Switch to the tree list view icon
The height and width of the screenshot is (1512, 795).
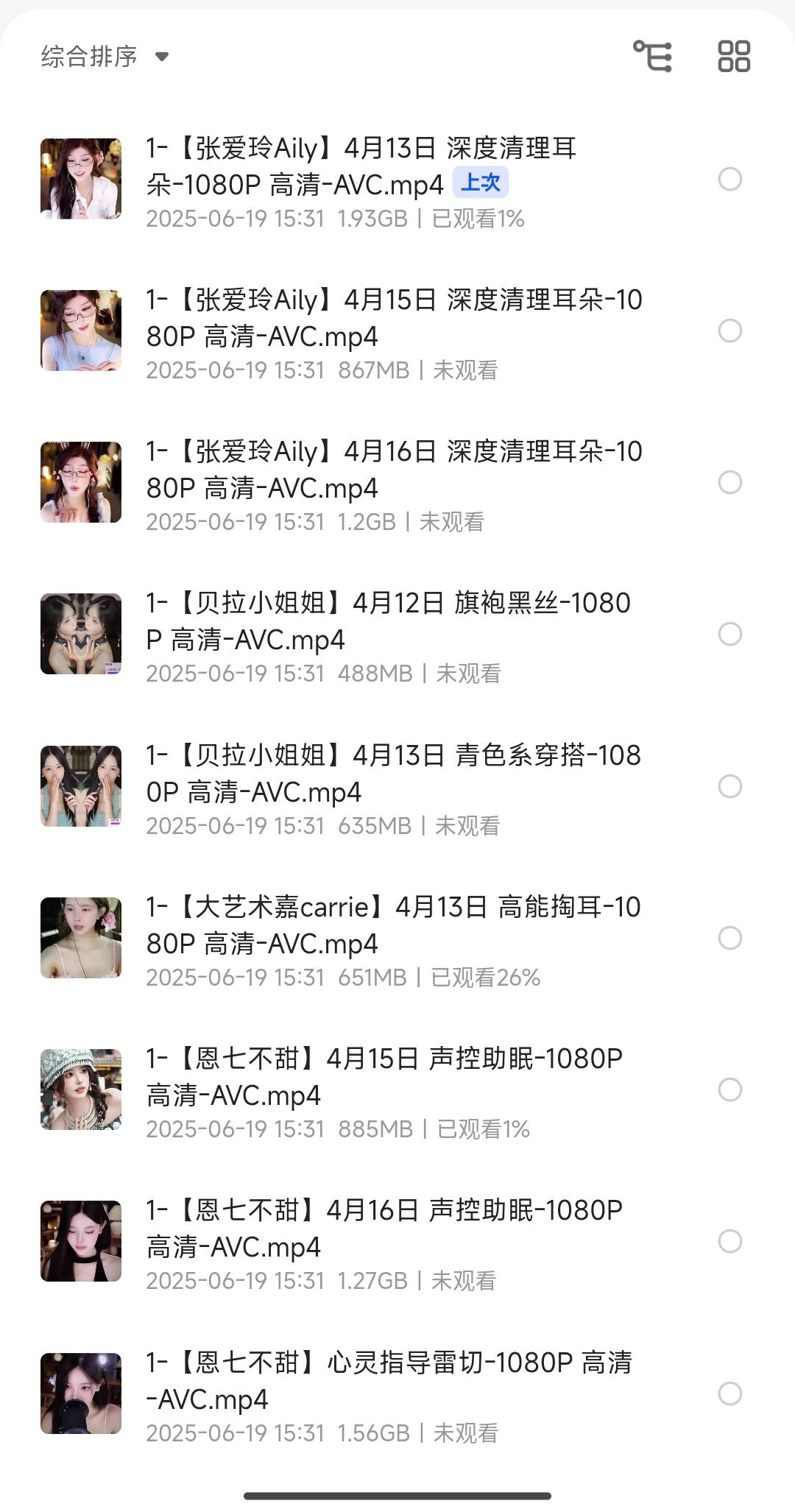pyautogui.click(x=653, y=56)
